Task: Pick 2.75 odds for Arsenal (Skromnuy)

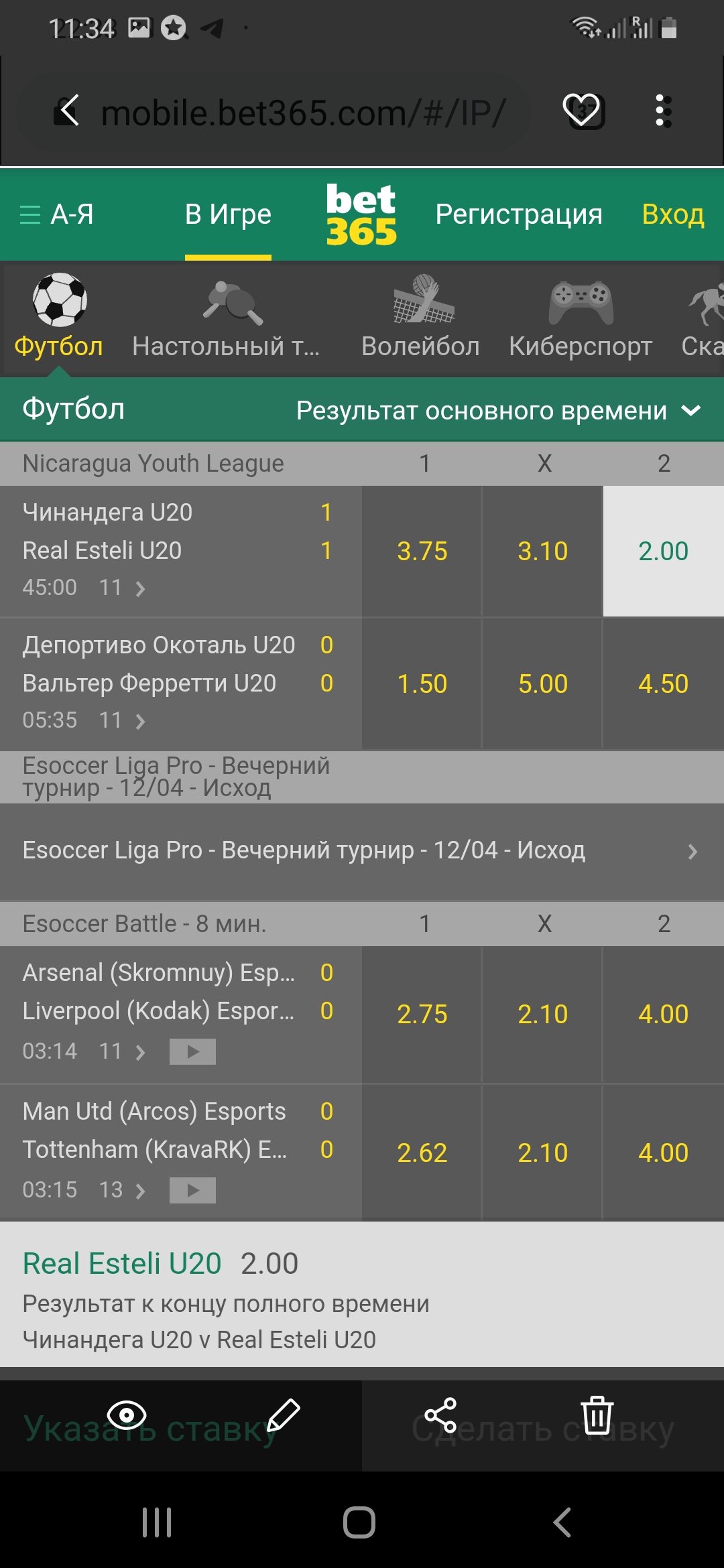Action: 422,1014
